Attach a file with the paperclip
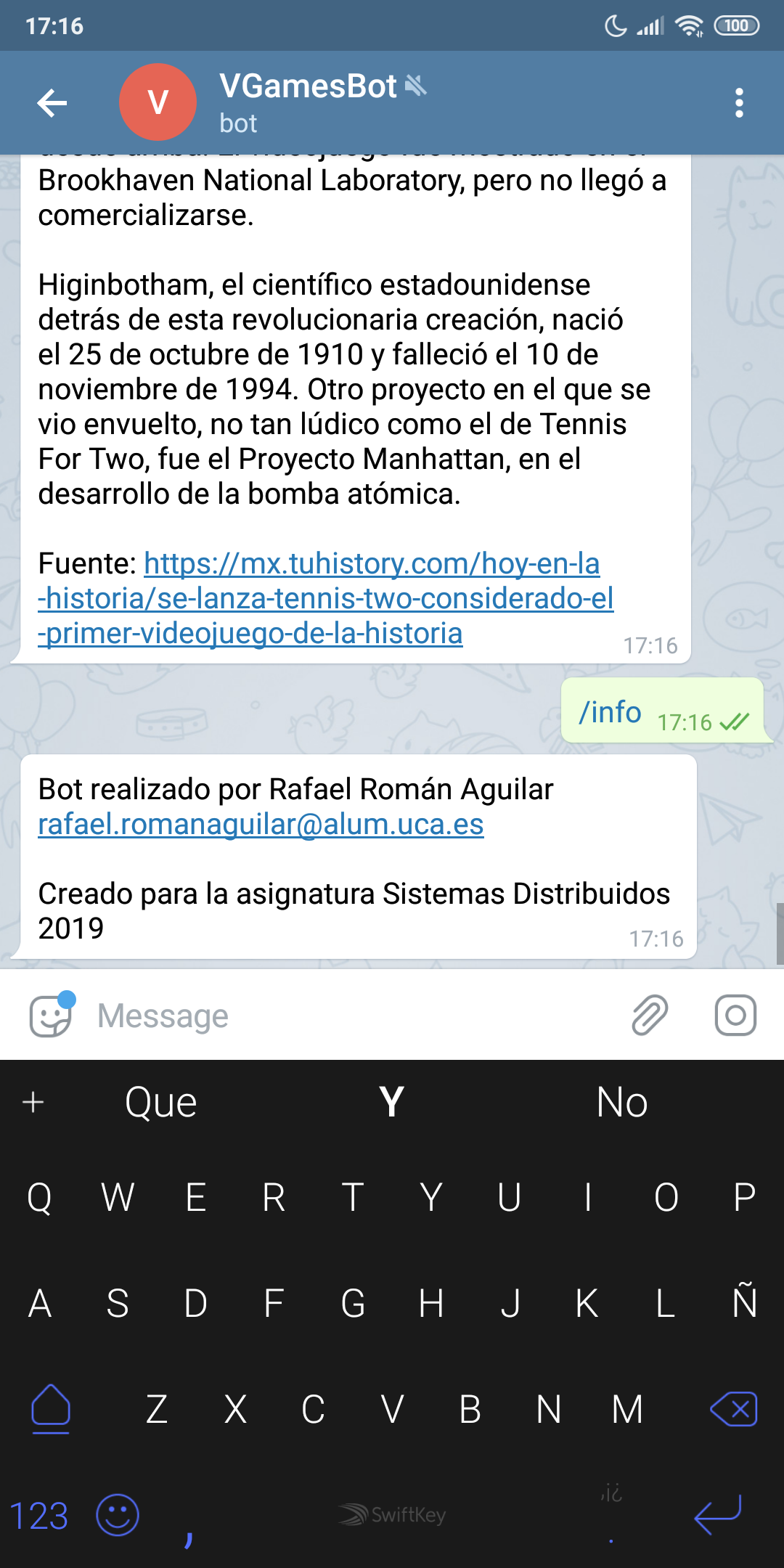This screenshot has height=1568, width=784. click(x=650, y=1015)
